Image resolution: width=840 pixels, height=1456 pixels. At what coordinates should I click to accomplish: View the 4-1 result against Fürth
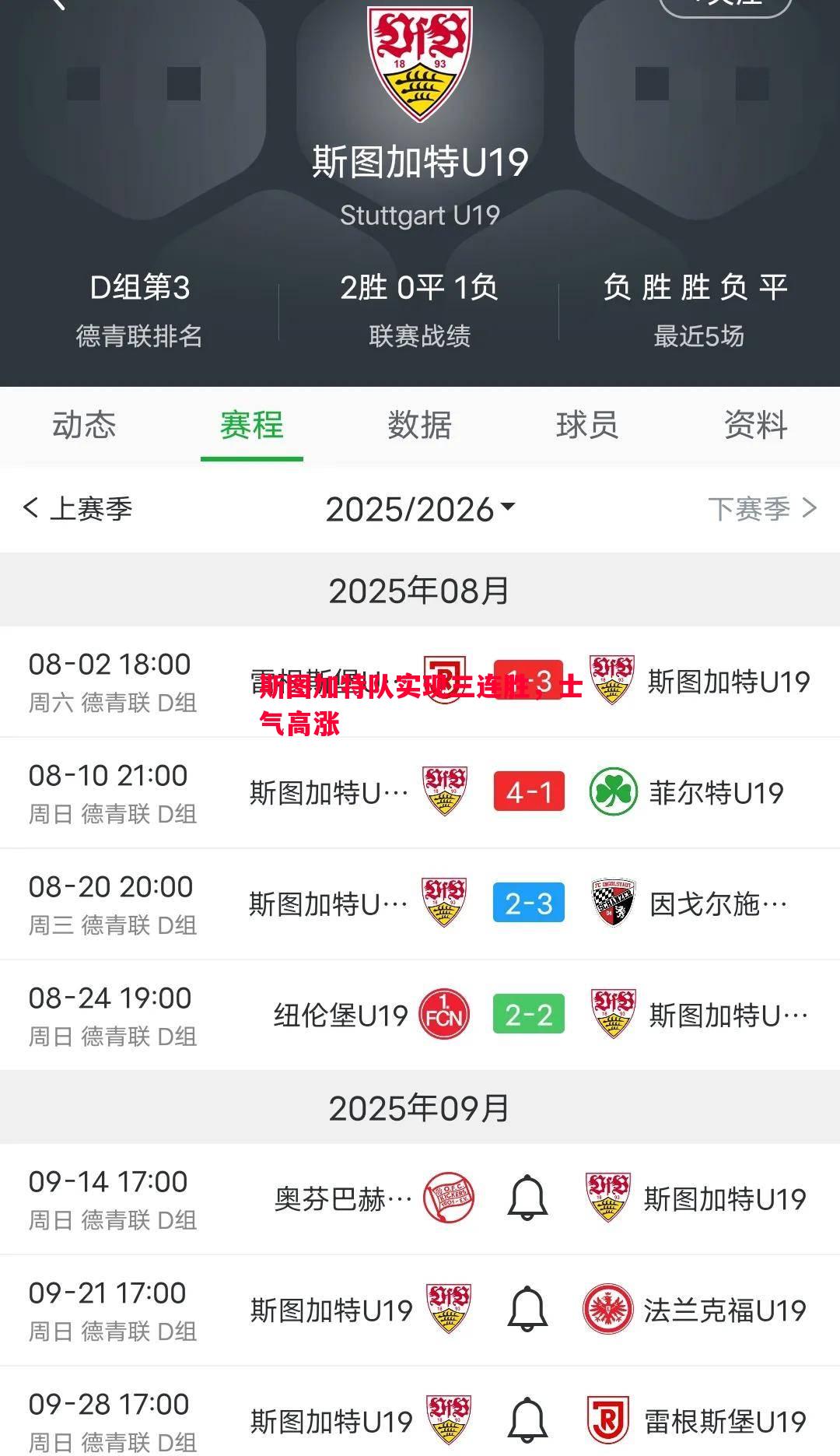529,792
